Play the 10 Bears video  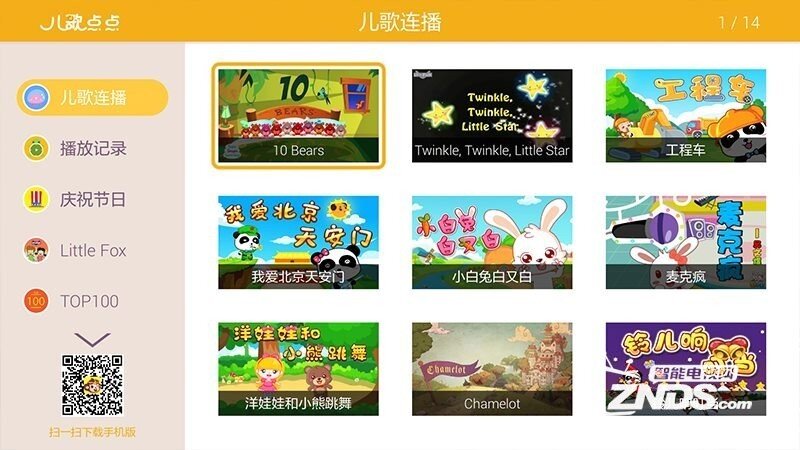[x=299, y=116]
